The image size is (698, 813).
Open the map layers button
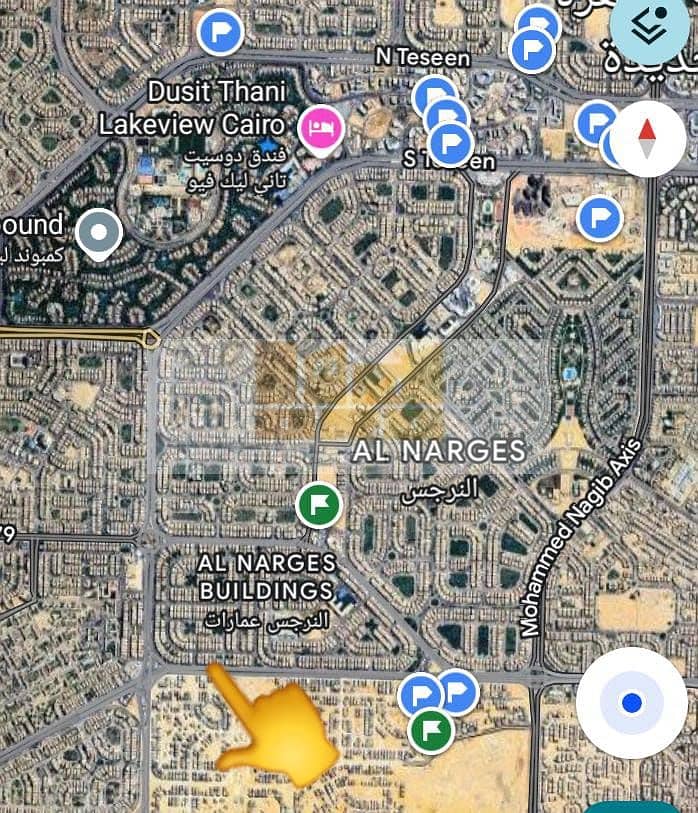[650, 30]
